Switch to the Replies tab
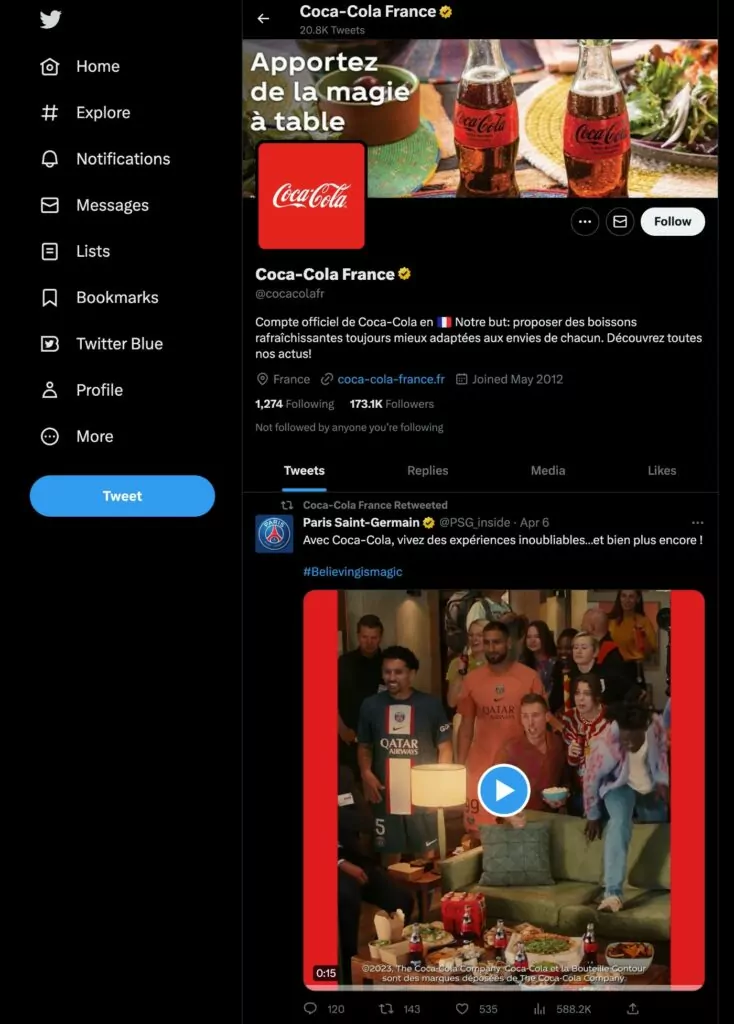Screen dimensions: 734x1024 (427, 470)
